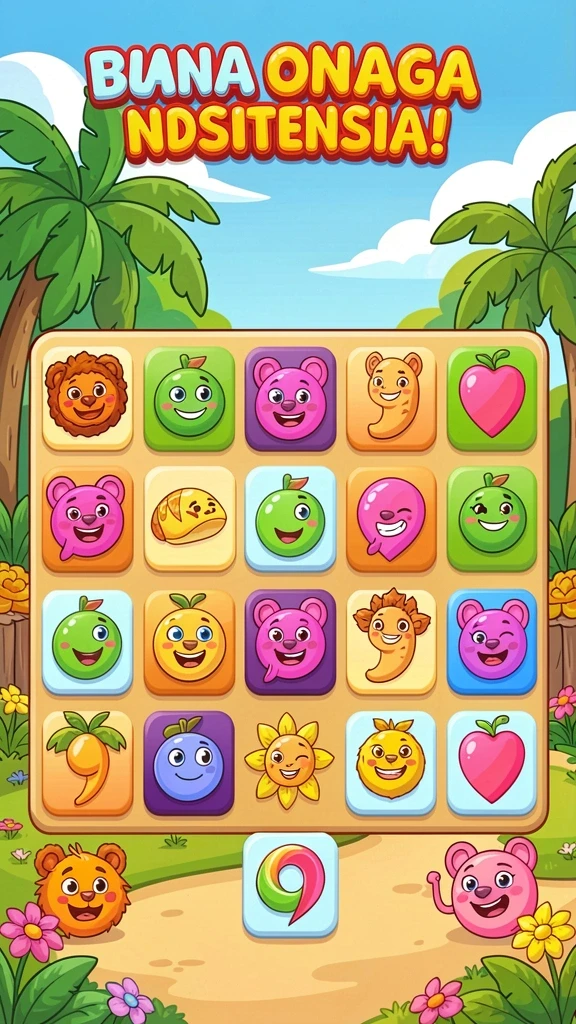Select the winking sunflower tile
The width and height of the screenshot is (576, 1024).
point(290,760)
